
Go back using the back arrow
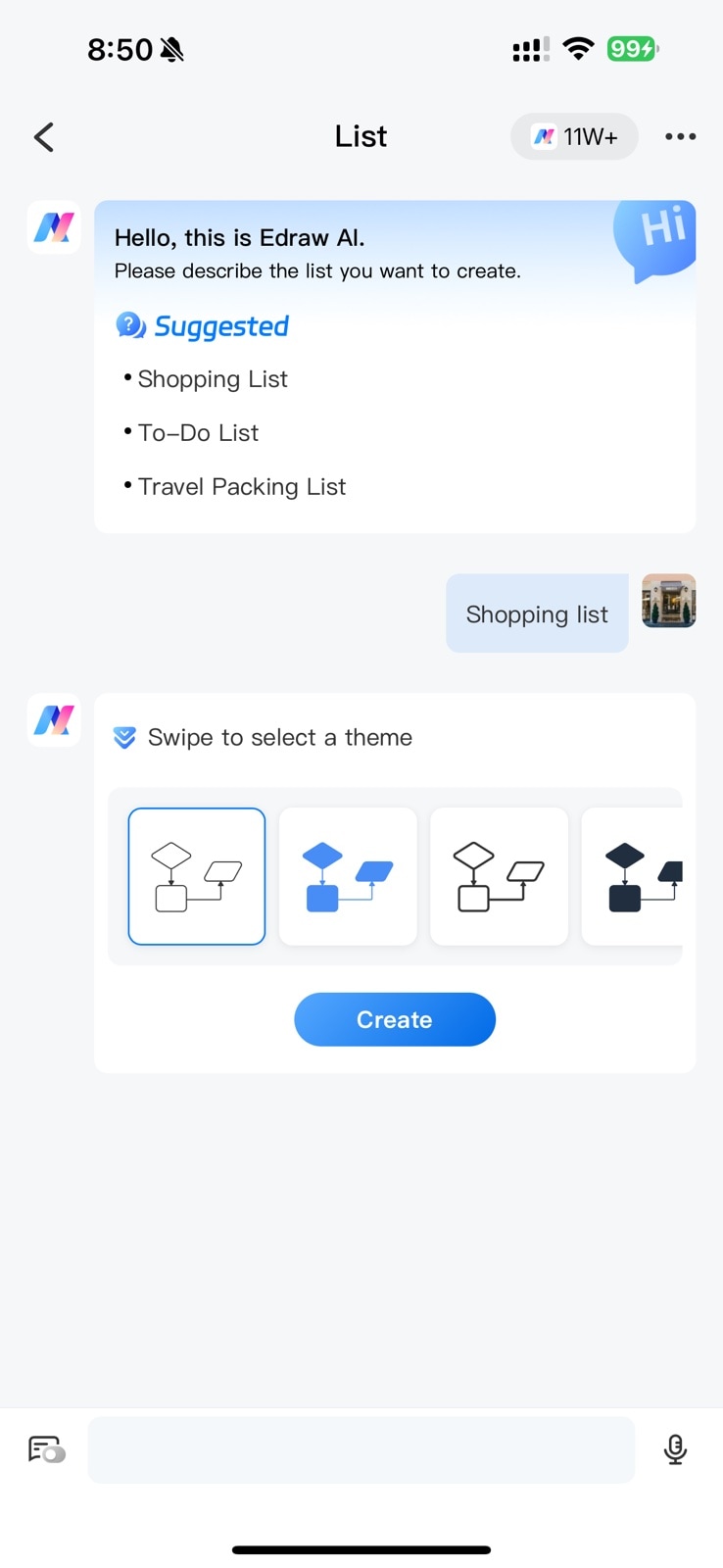coord(44,137)
